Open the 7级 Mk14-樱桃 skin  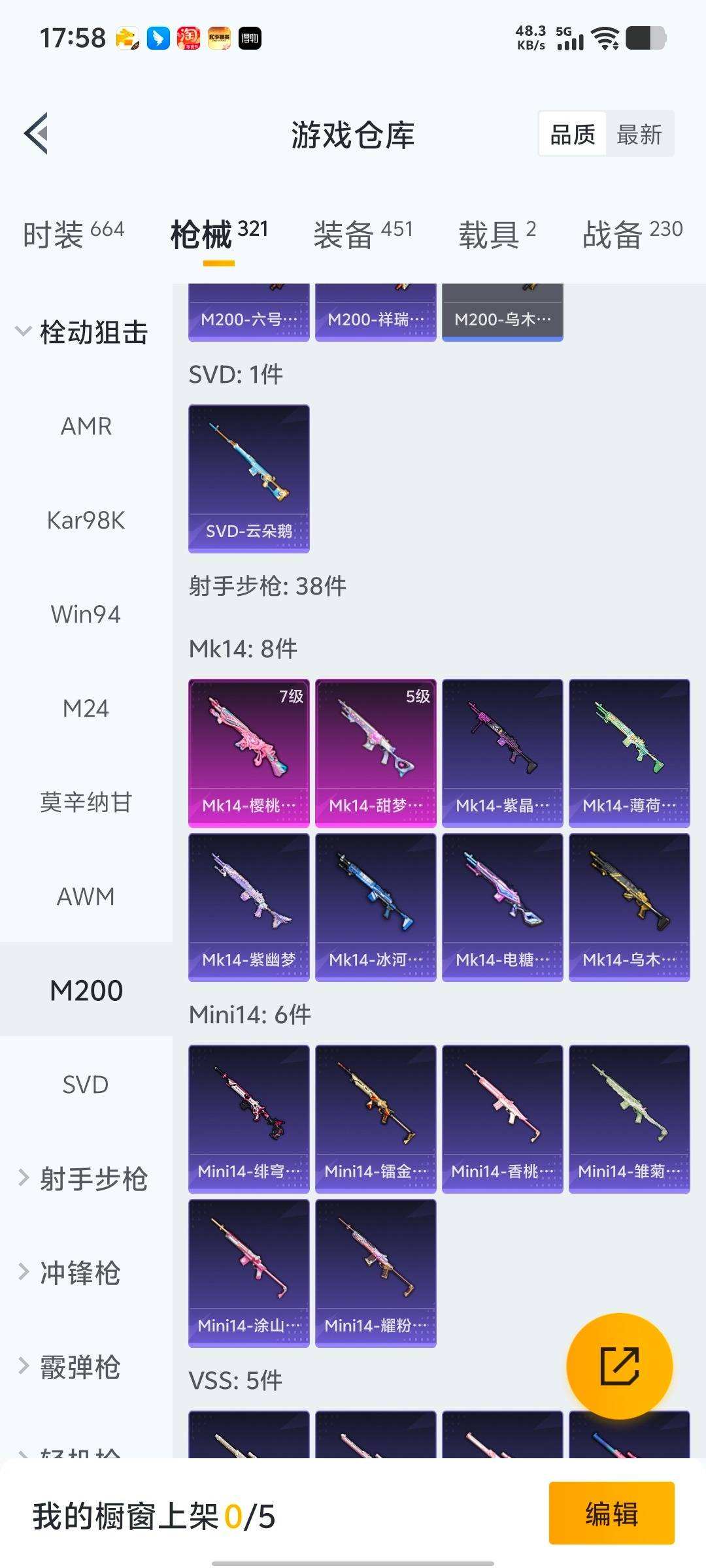point(249,753)
